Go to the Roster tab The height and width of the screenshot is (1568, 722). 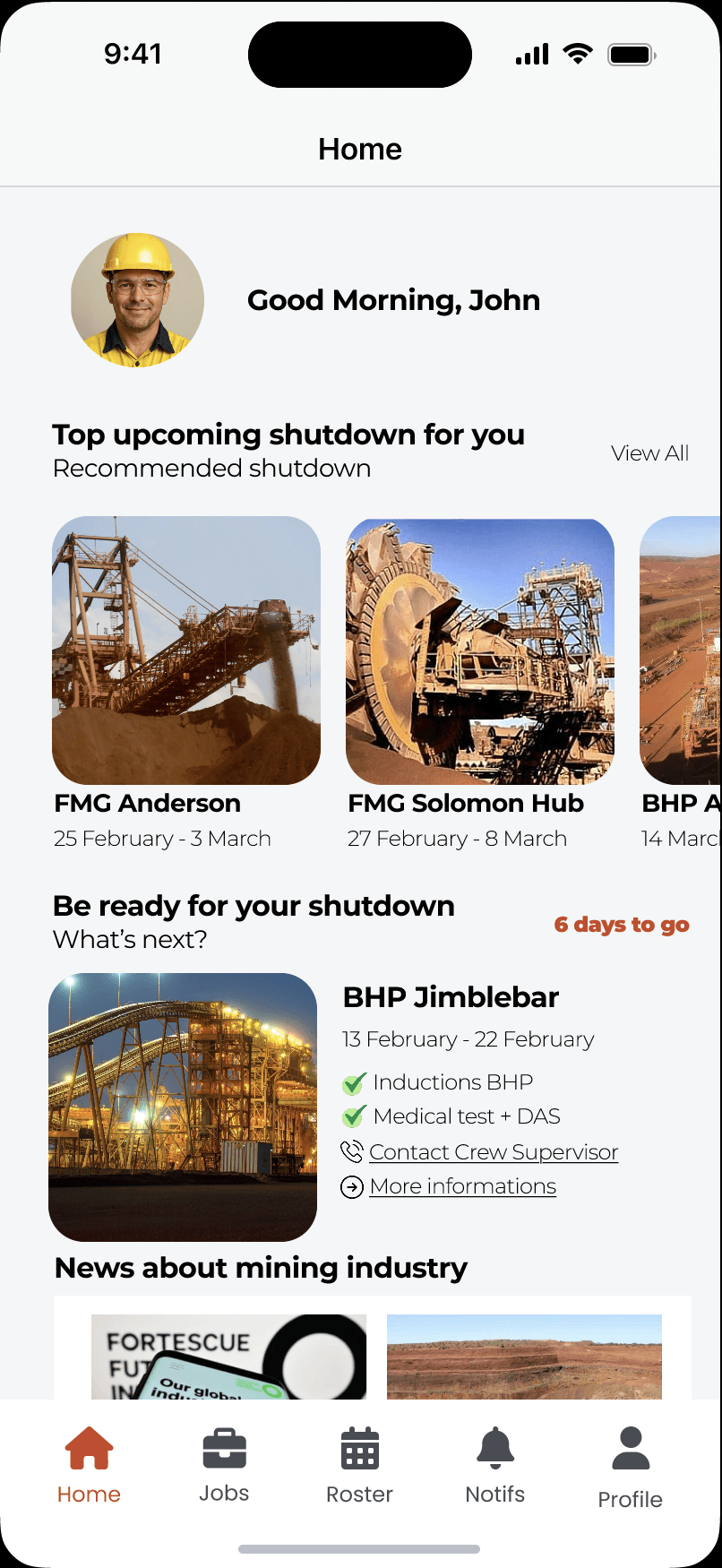pos(359,1466)
